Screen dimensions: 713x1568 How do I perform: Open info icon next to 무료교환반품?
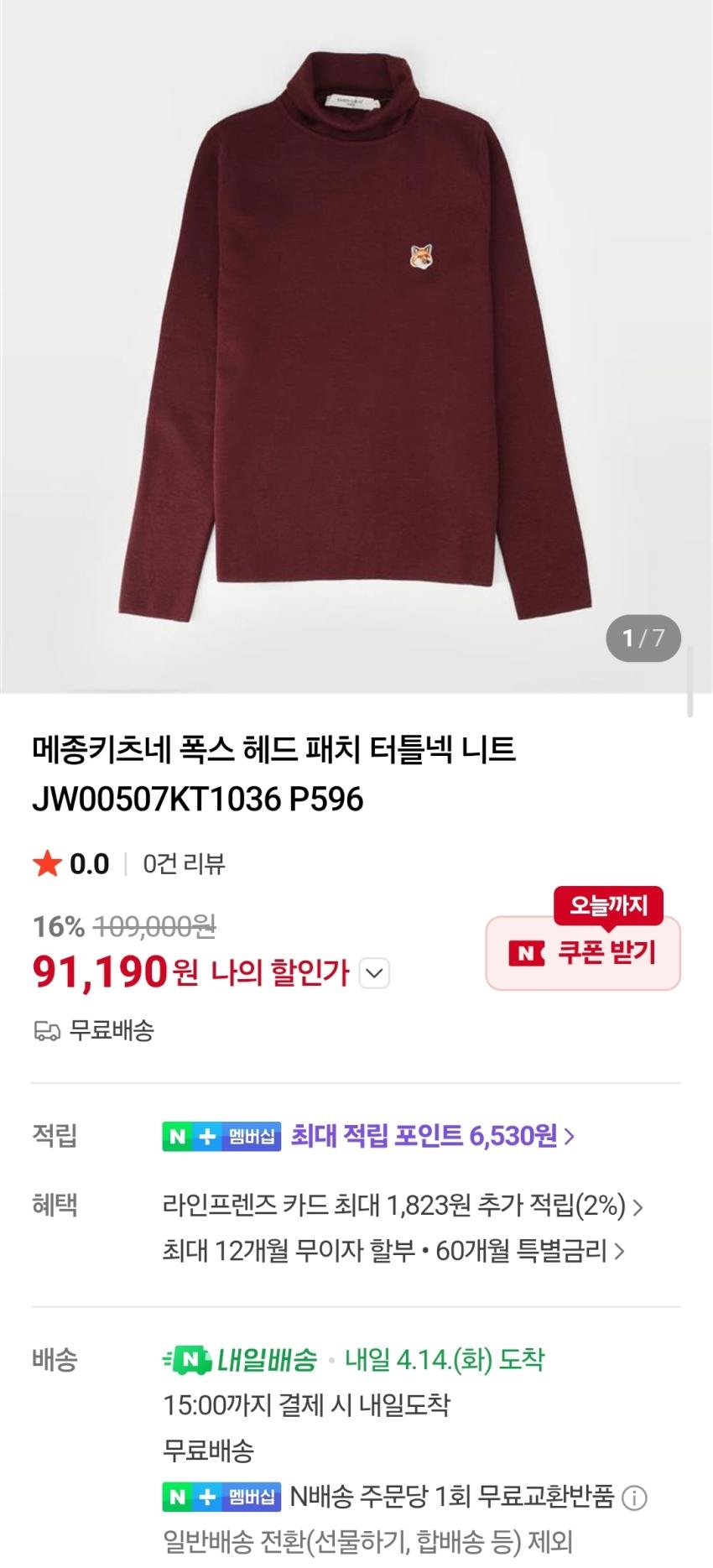click(636, 1497)
